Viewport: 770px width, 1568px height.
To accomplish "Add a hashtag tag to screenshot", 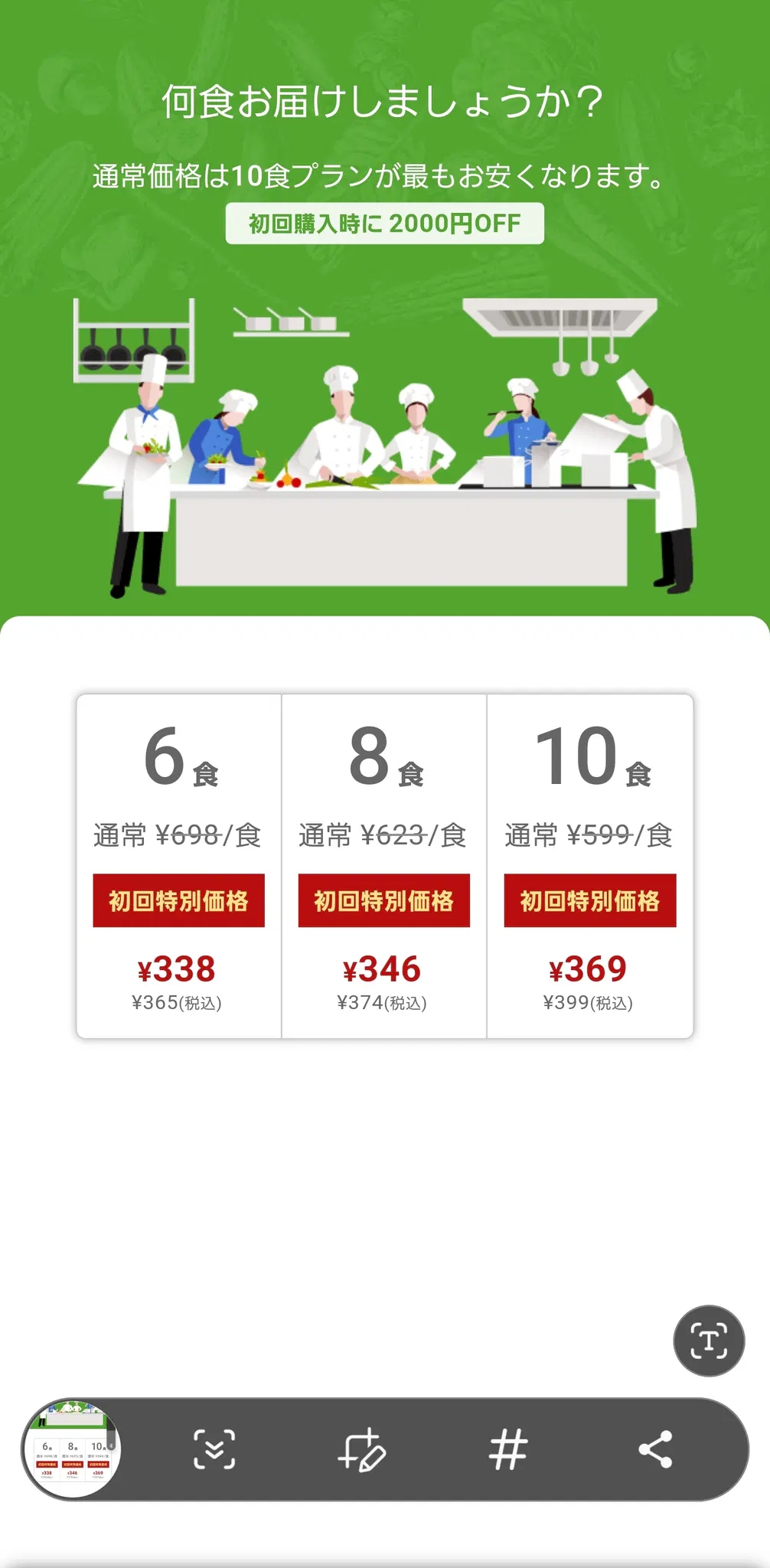I will [508, 1449].
